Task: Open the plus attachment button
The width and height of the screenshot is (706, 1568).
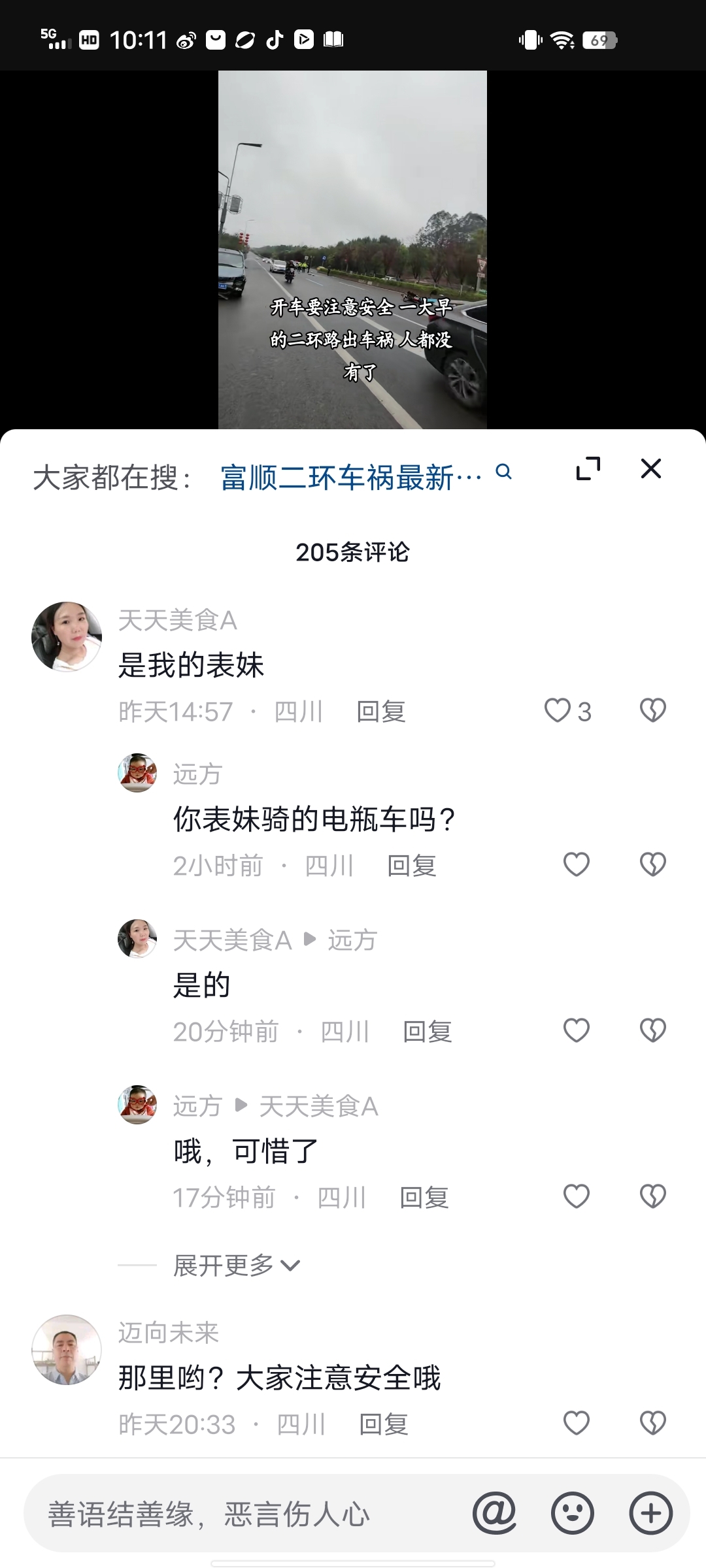Action: pos(650,1513)
